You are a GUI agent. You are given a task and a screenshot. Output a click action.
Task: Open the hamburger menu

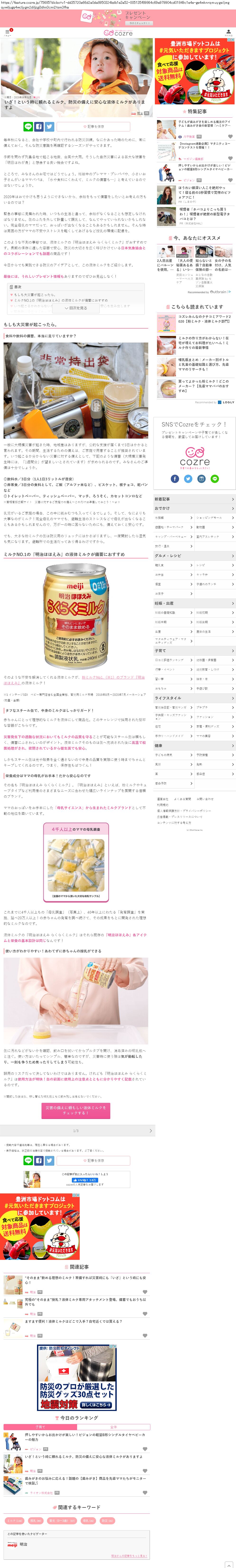click(x=7, y=32)
